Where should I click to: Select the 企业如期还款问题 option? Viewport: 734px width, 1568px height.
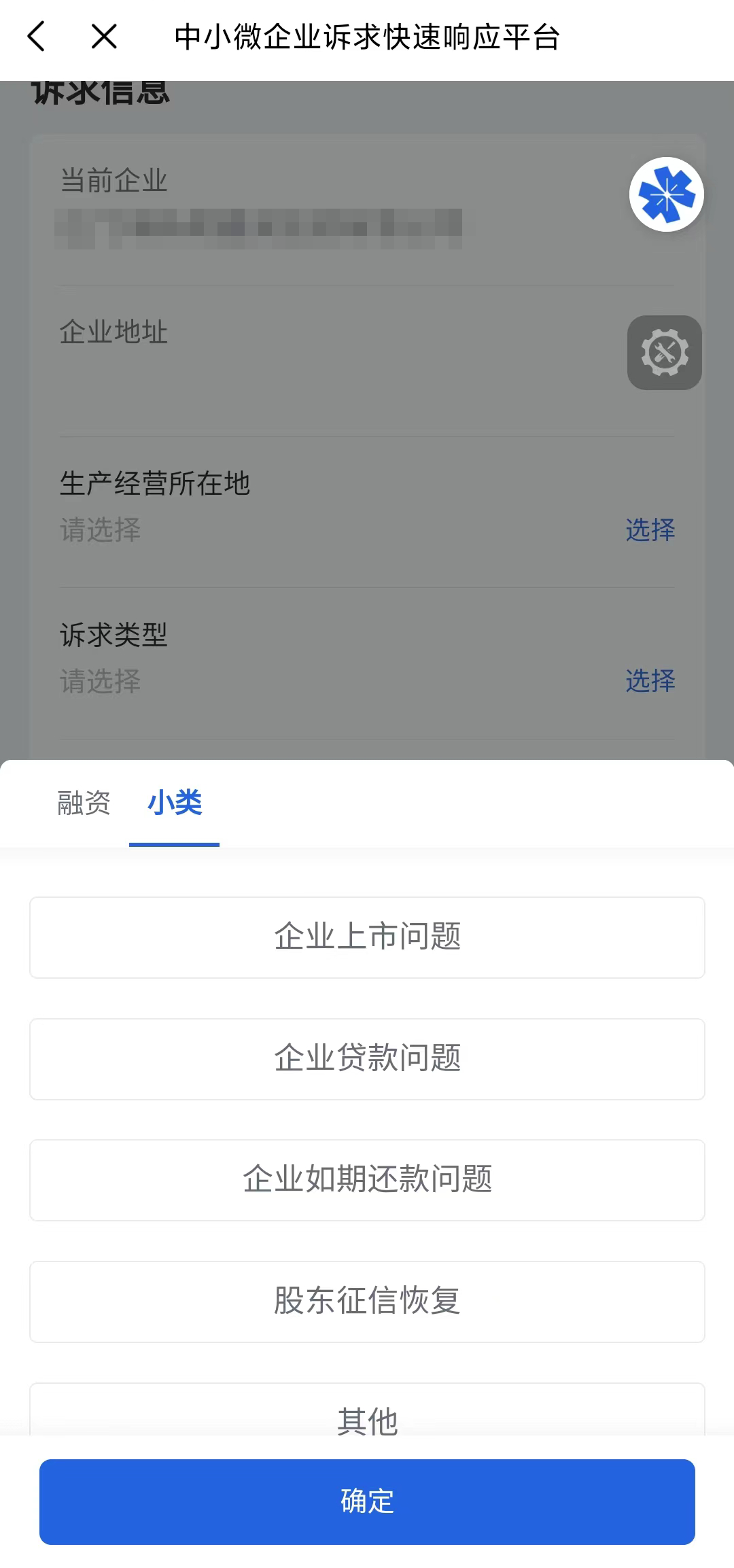click(367, 1179)
